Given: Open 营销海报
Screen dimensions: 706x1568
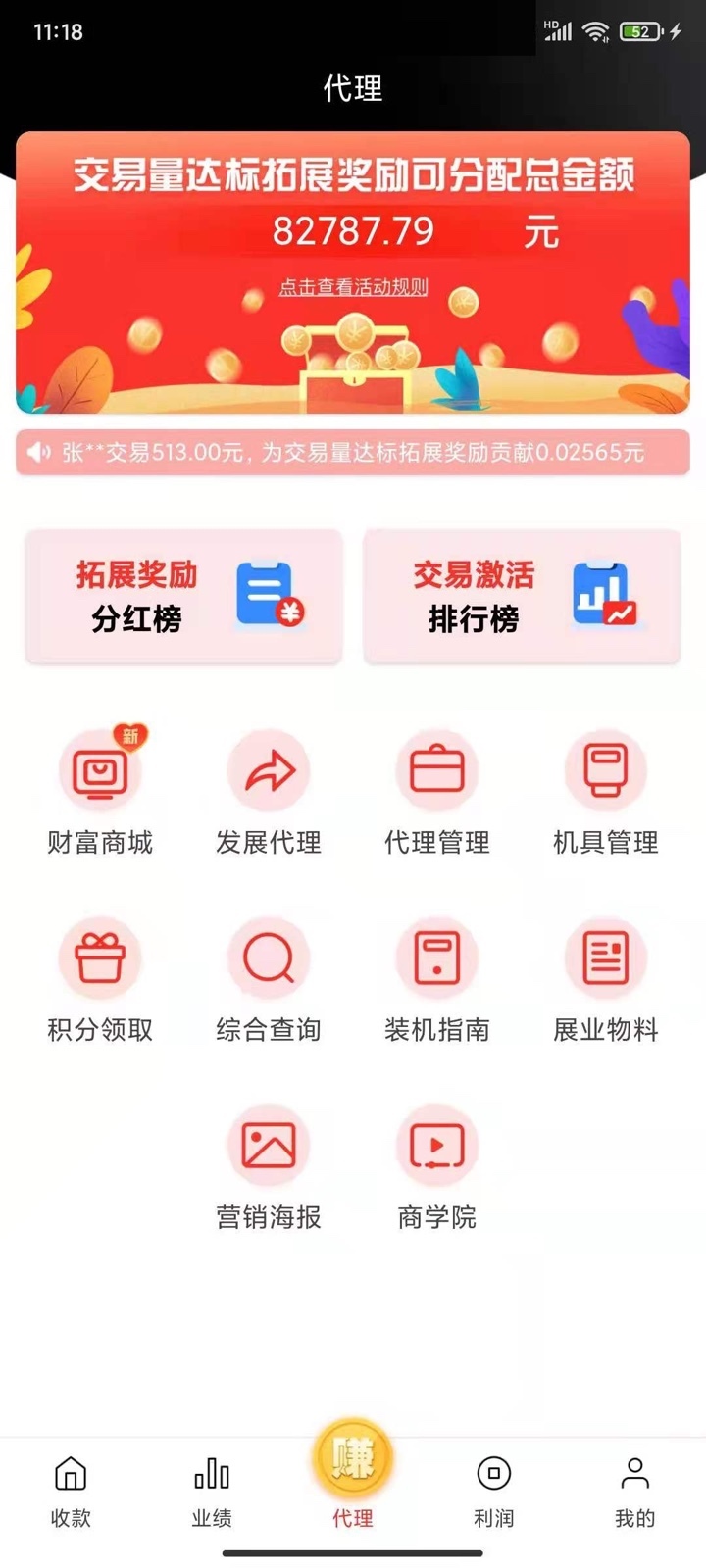Looking at the screenshot, I should click(269, 1166).
